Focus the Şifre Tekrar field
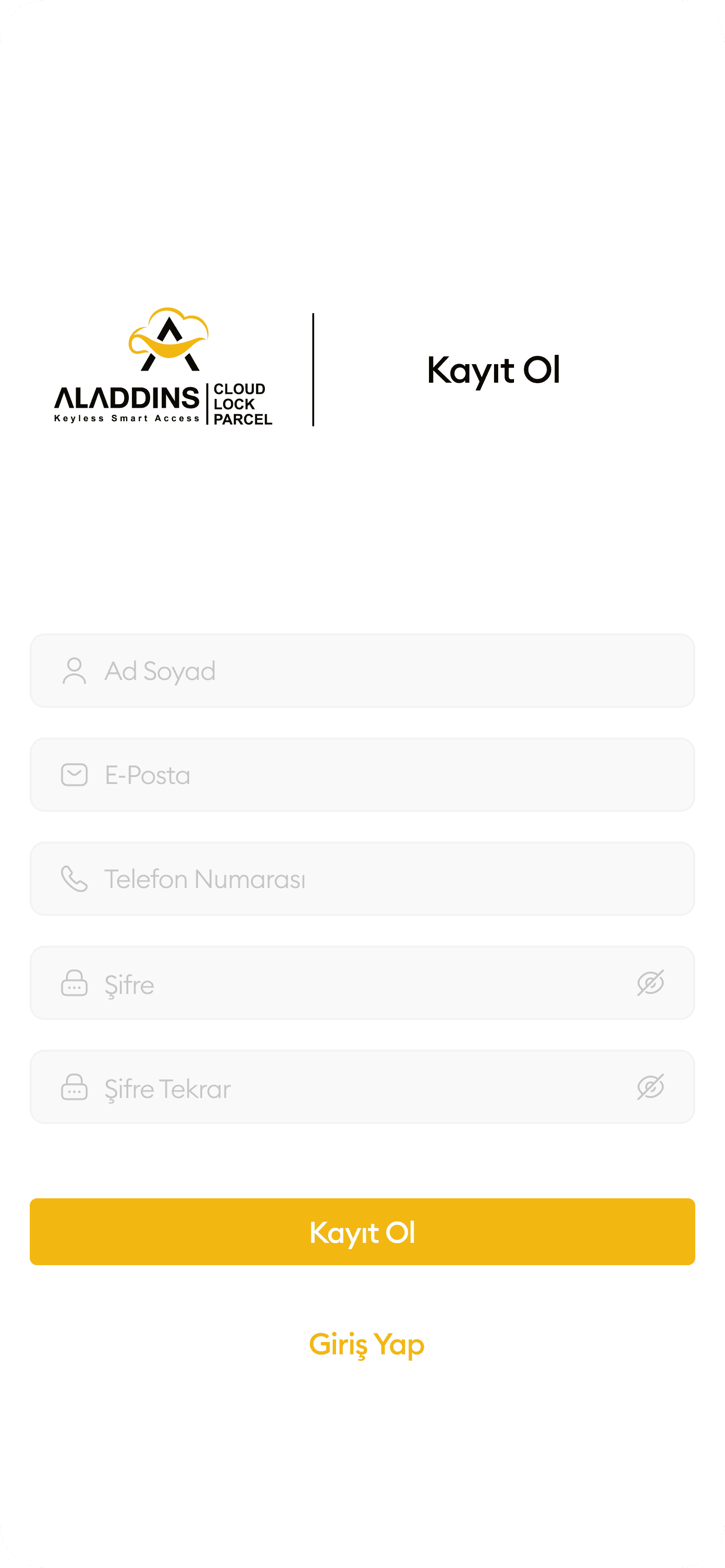The width and height of the screenshot is (725, 1568). tap(362, 1086)
